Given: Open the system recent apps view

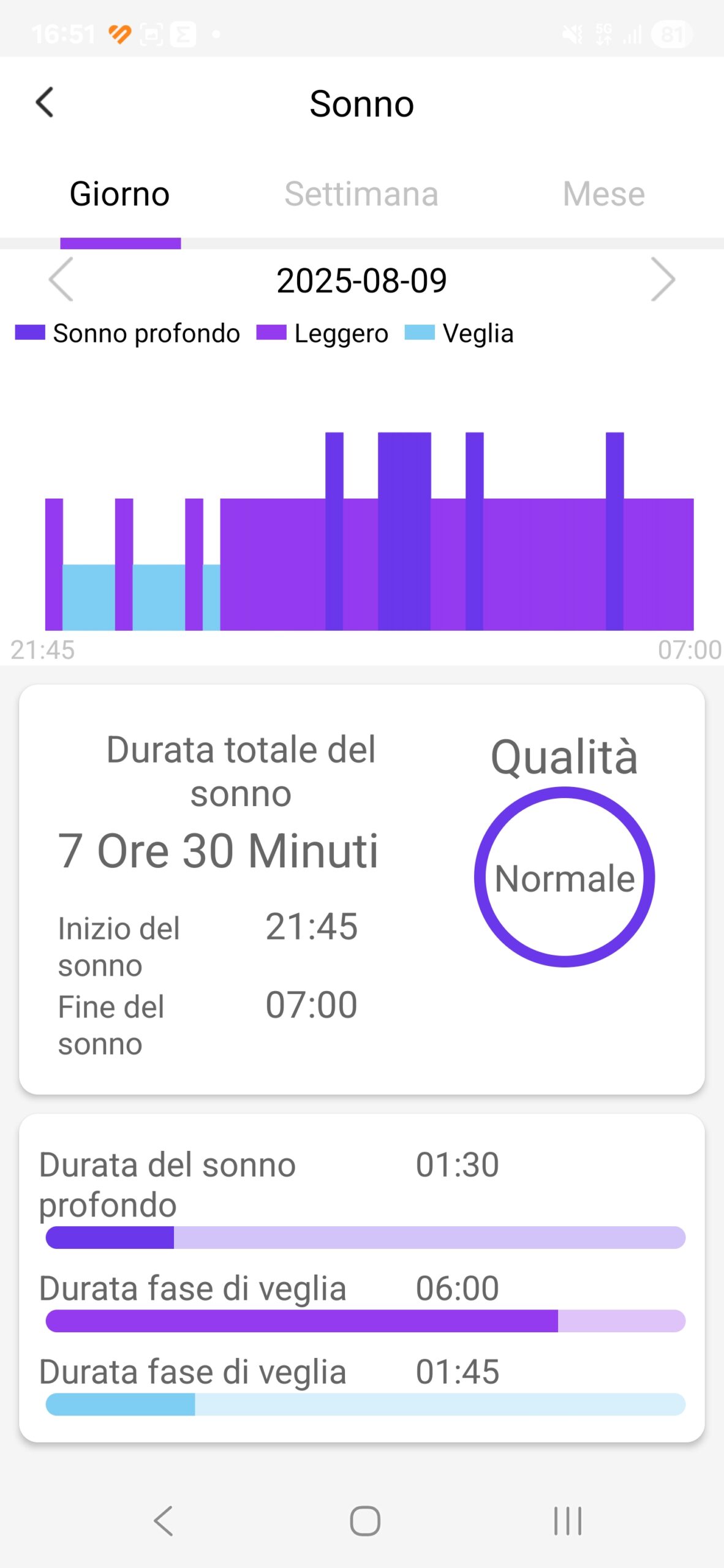Looking at the screenshot, I should [x=567, y=1521].
